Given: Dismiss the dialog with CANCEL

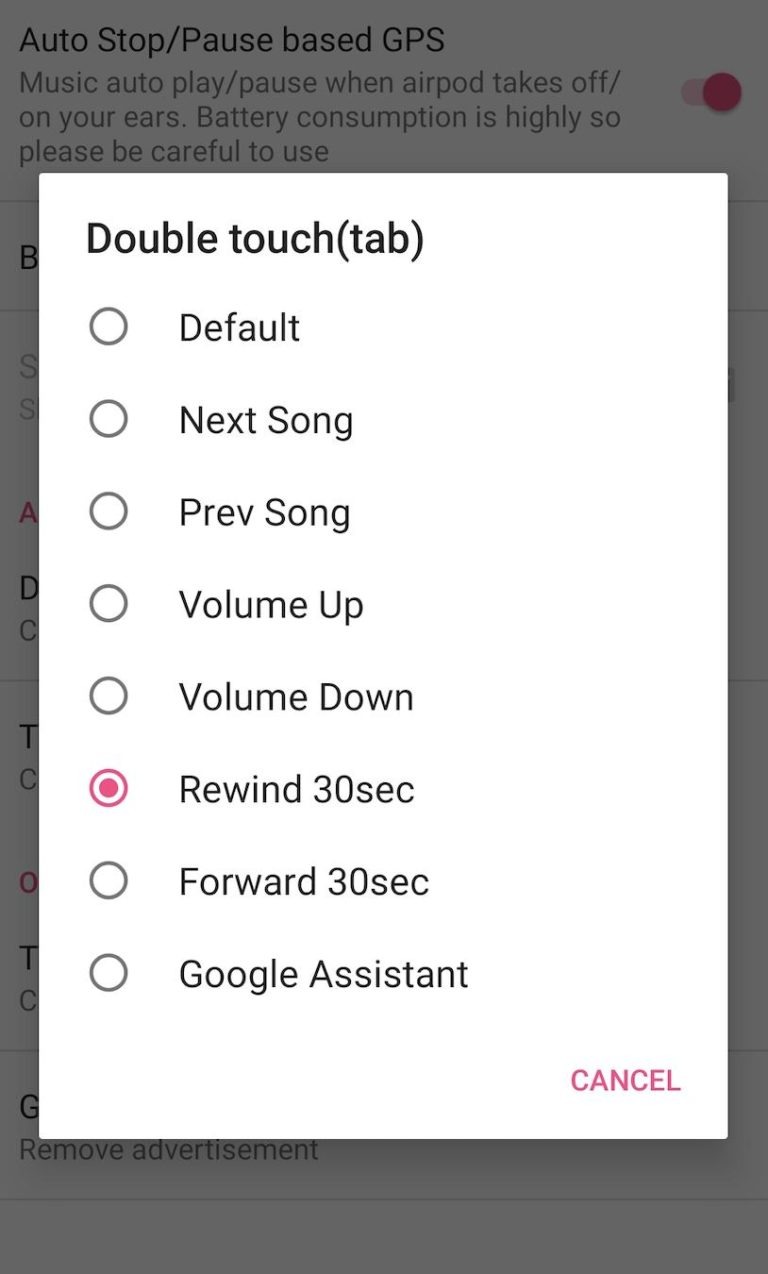Looking at the screenshot, I should (x=625, y=1080).
